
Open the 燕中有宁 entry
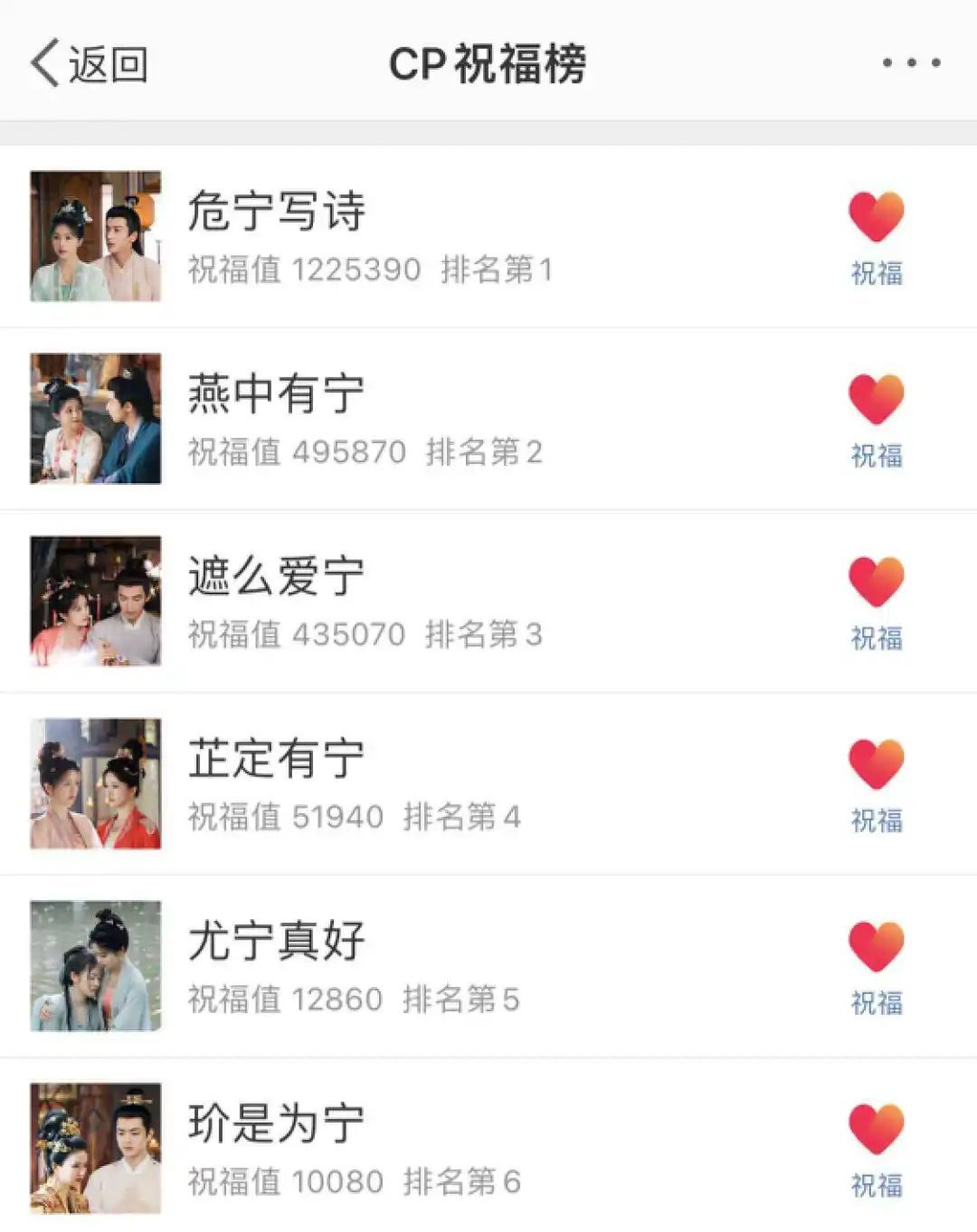tap(277, 396)
